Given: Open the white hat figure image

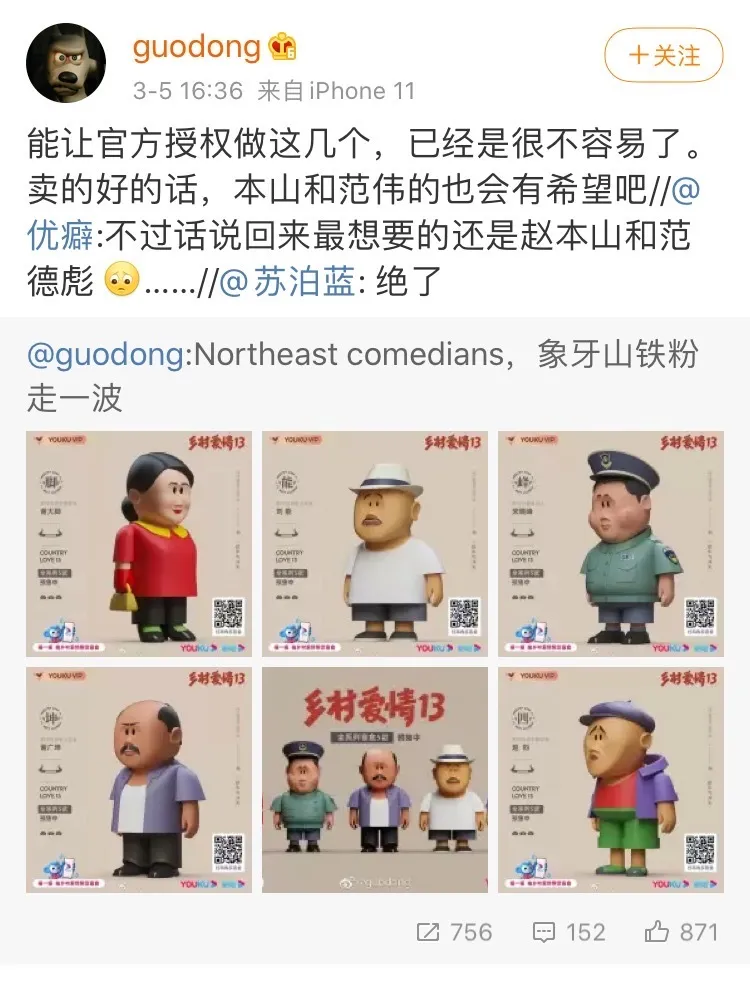Looking at the screenshot, I should [375, 544].
